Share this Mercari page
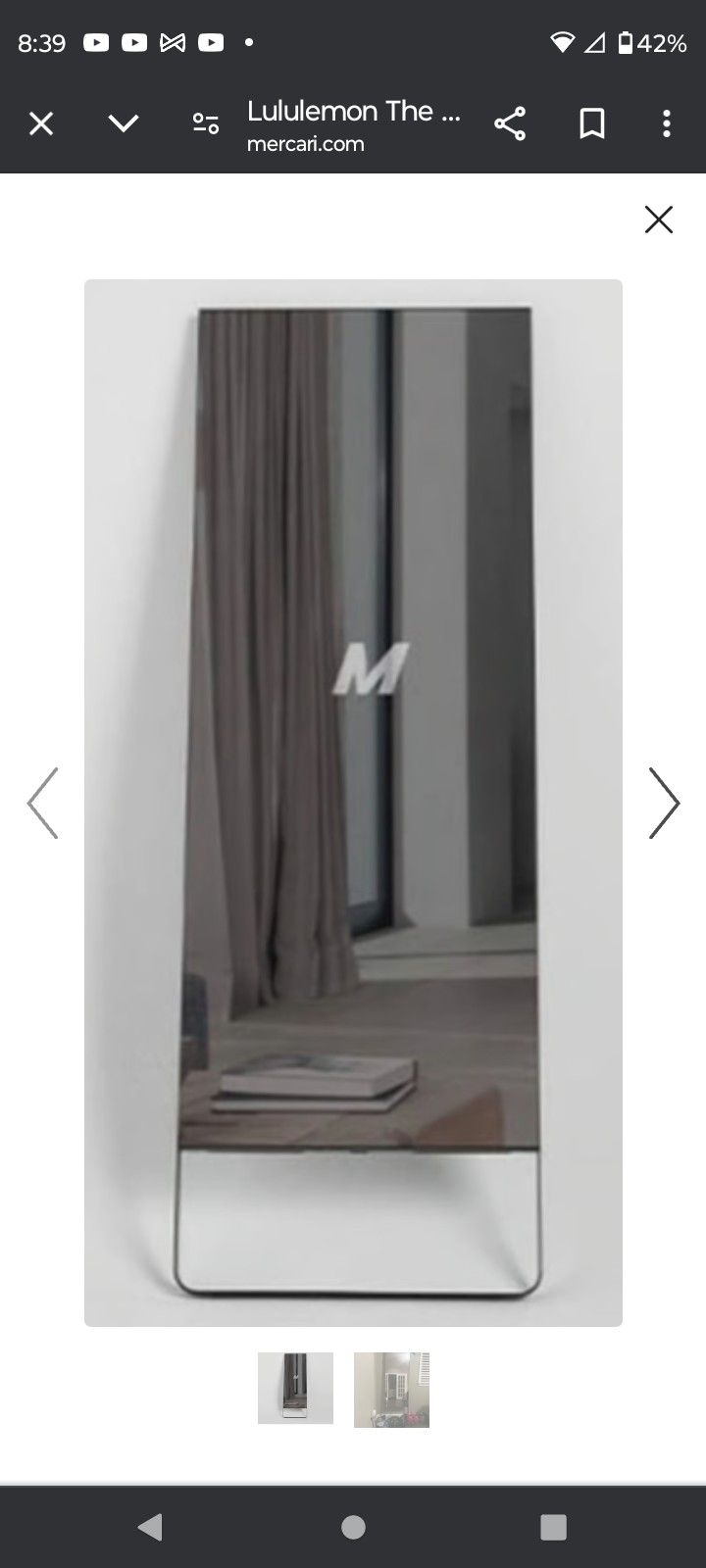 (510, 123)
